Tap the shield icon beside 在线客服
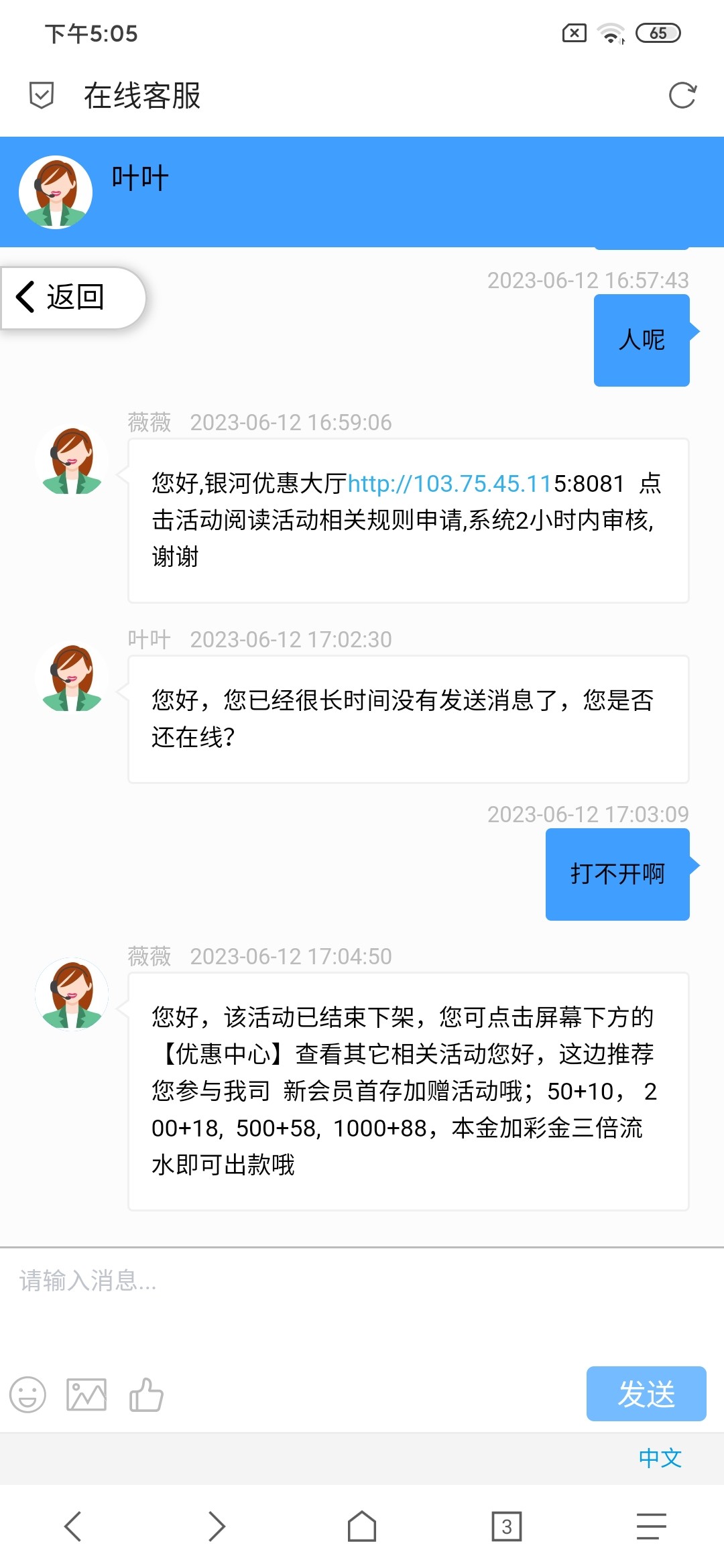Viewport: 724px width, 1568px height. point(42,95)
